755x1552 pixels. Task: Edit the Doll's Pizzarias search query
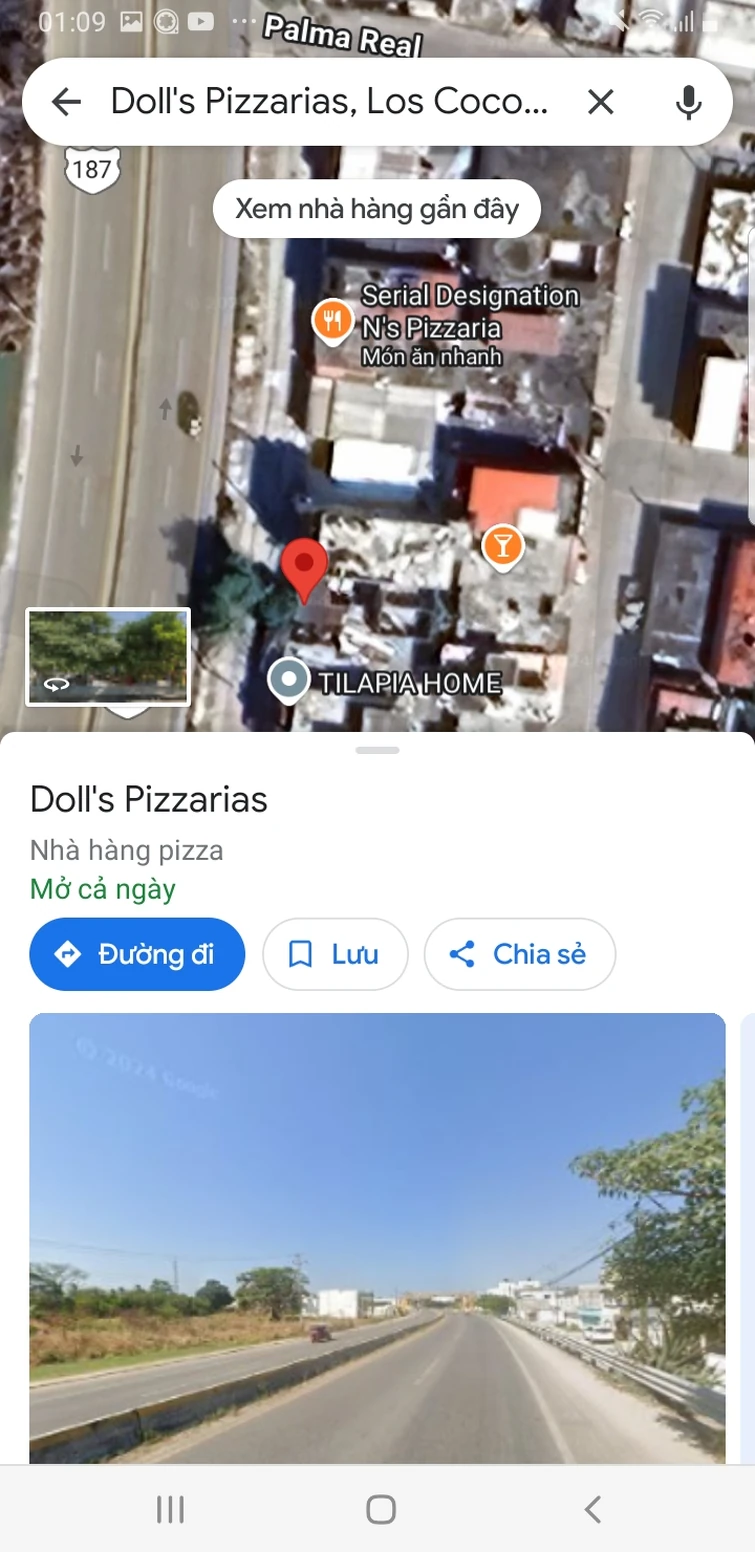pos(330,102)
